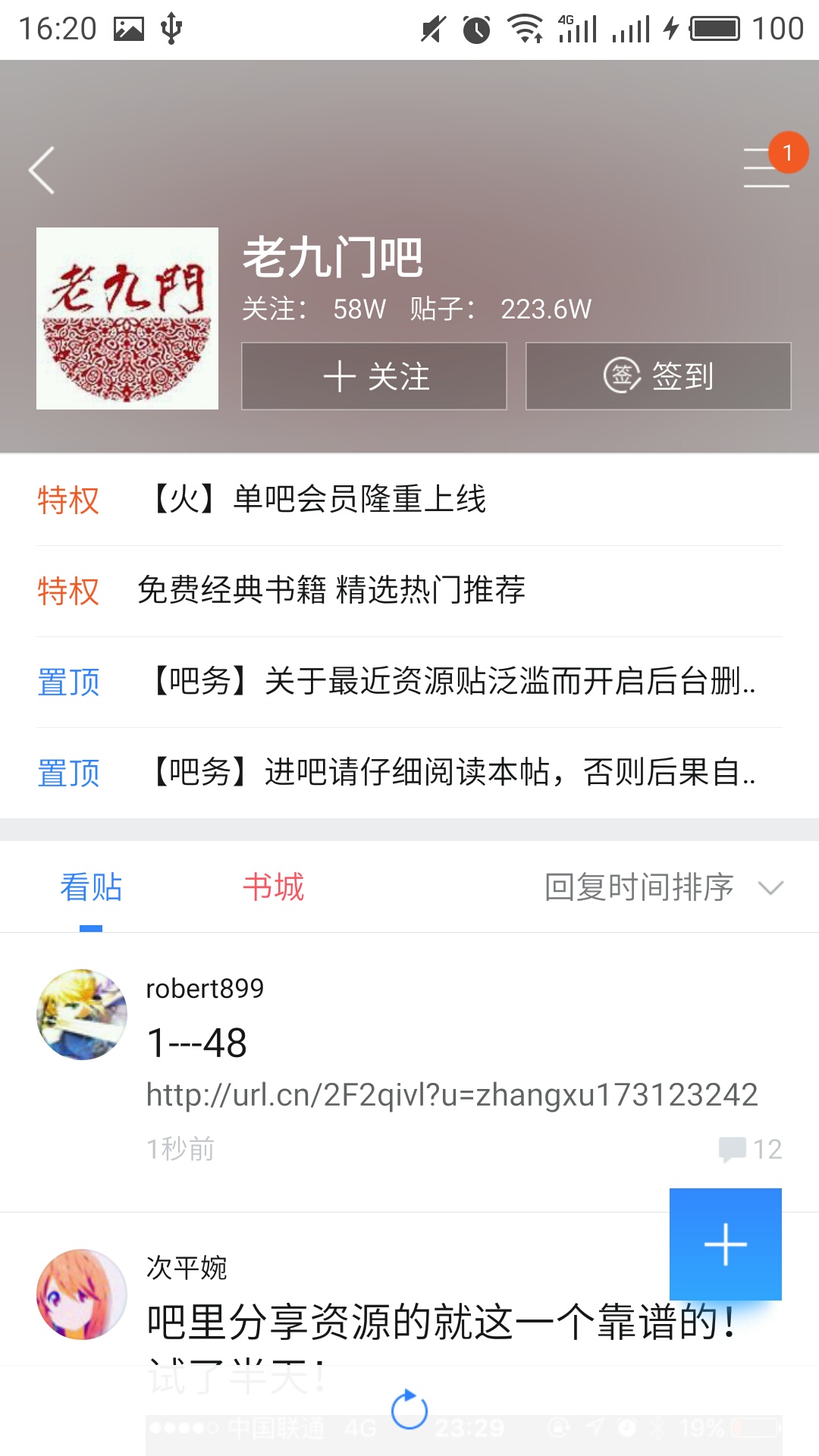
Task: Tap the battery indicator in status bar
Action: (x=714, y=28)
